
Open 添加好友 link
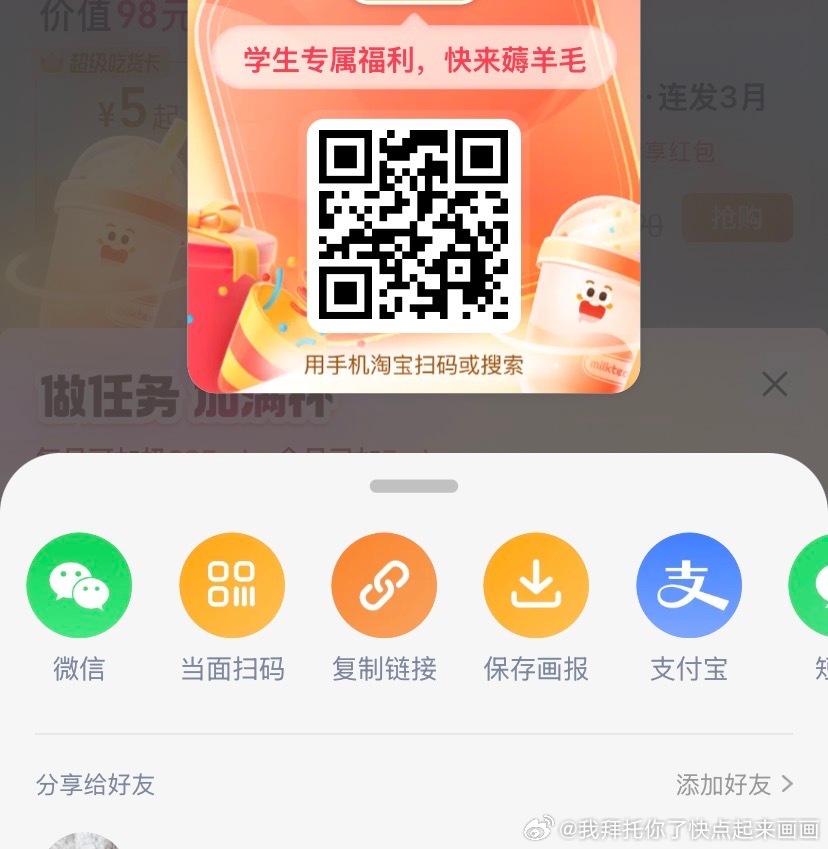[734, 785]
